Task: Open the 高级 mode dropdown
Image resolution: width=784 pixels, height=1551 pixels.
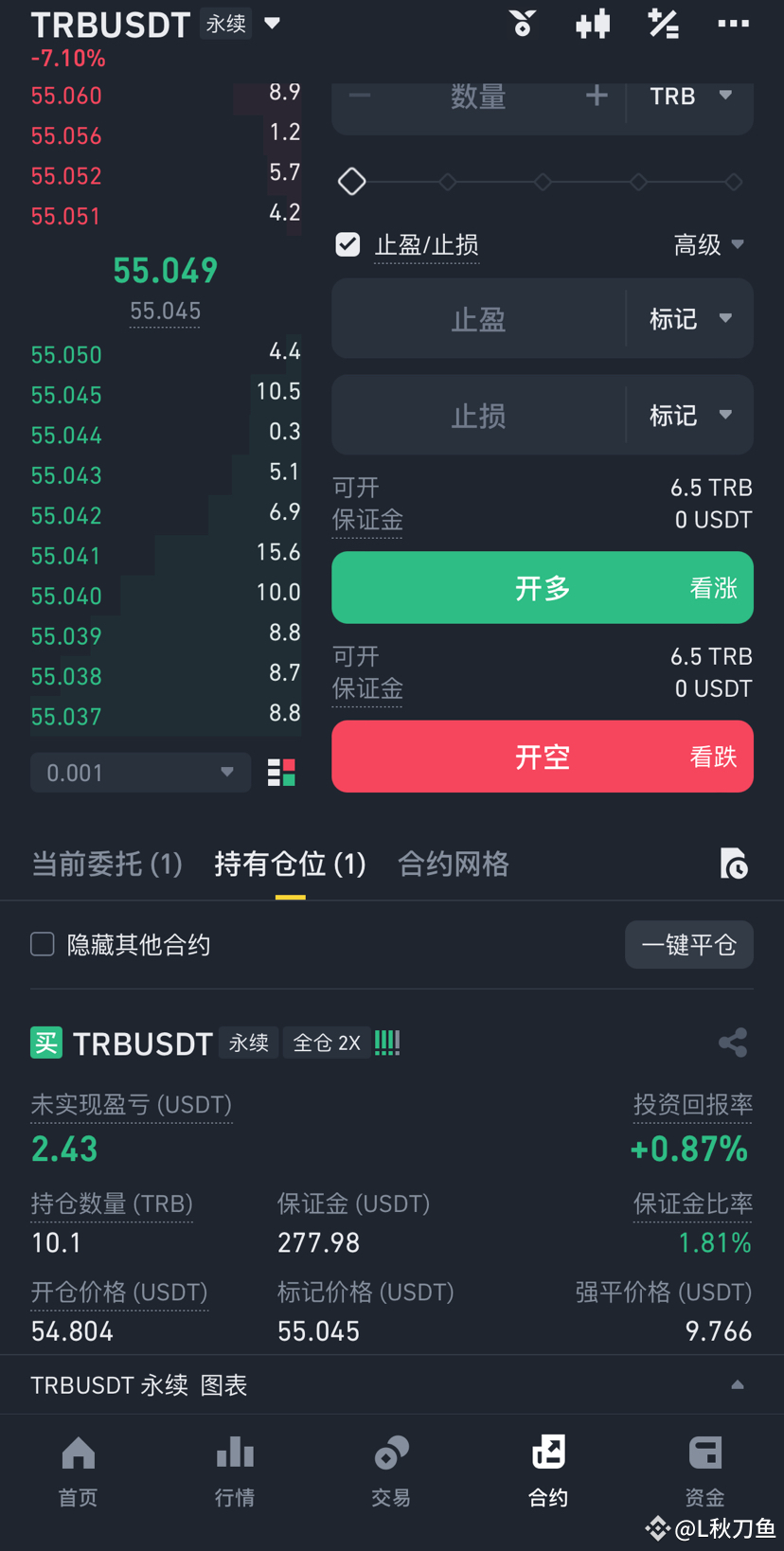Action: pyautogui.click(x=711, y=244)
